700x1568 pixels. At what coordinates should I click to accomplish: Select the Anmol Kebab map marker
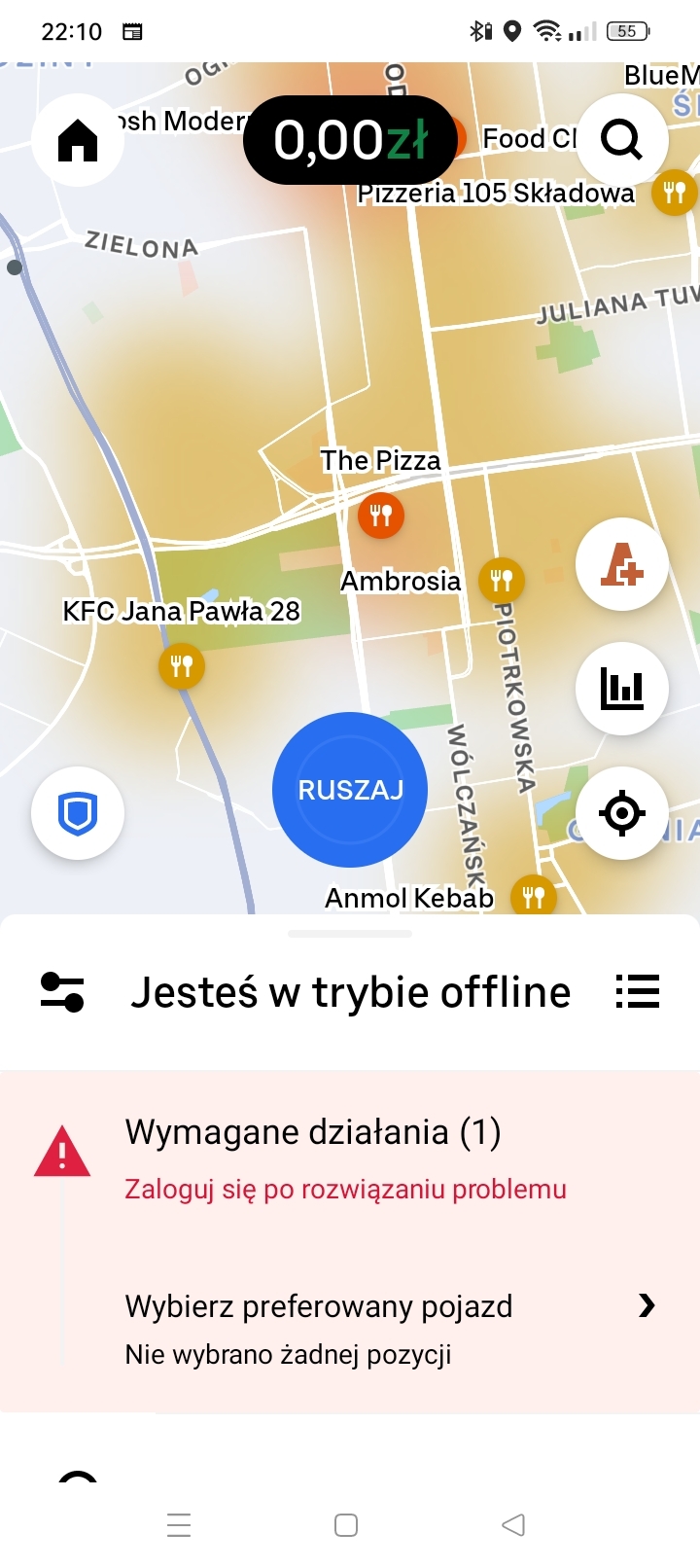[x=534, y=896]
